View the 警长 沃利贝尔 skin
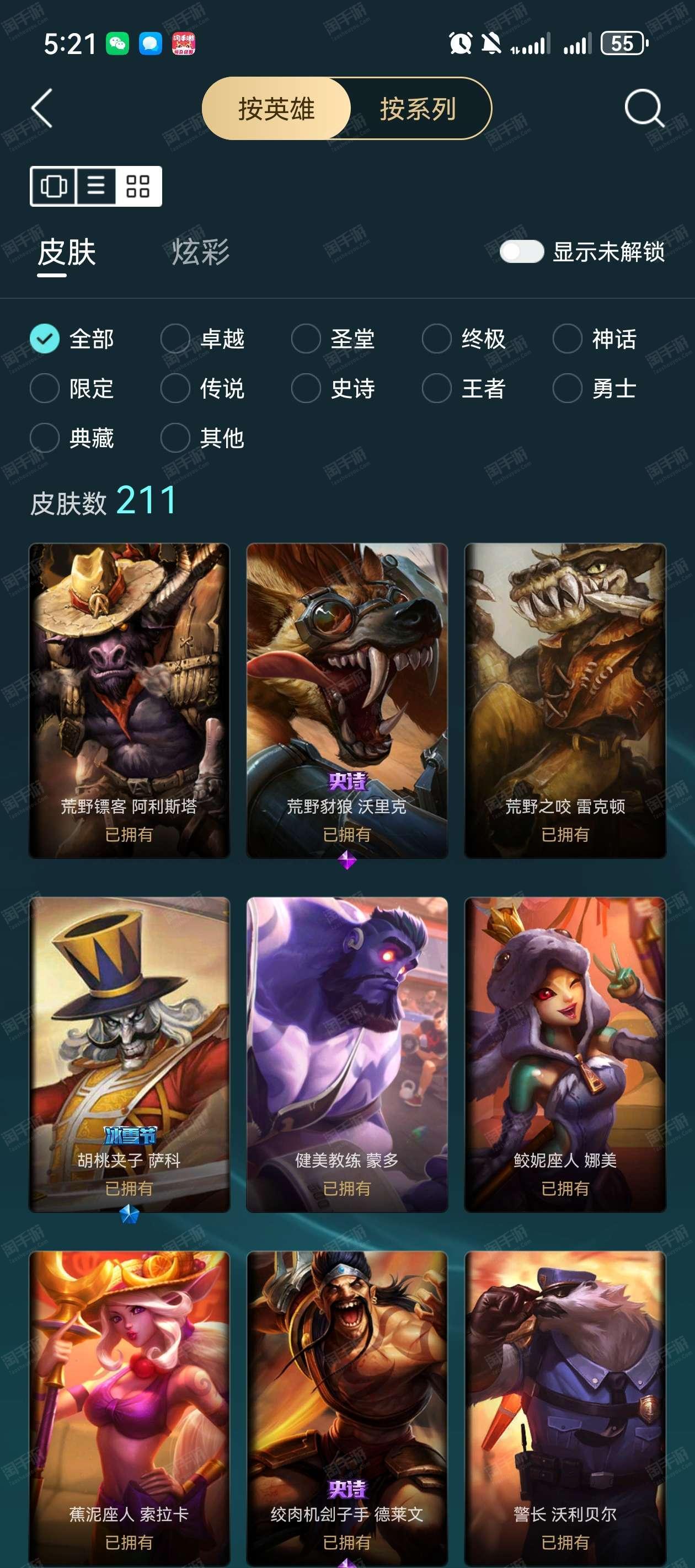Viewport: 695px width, 1568px height. coord(565,1409)
